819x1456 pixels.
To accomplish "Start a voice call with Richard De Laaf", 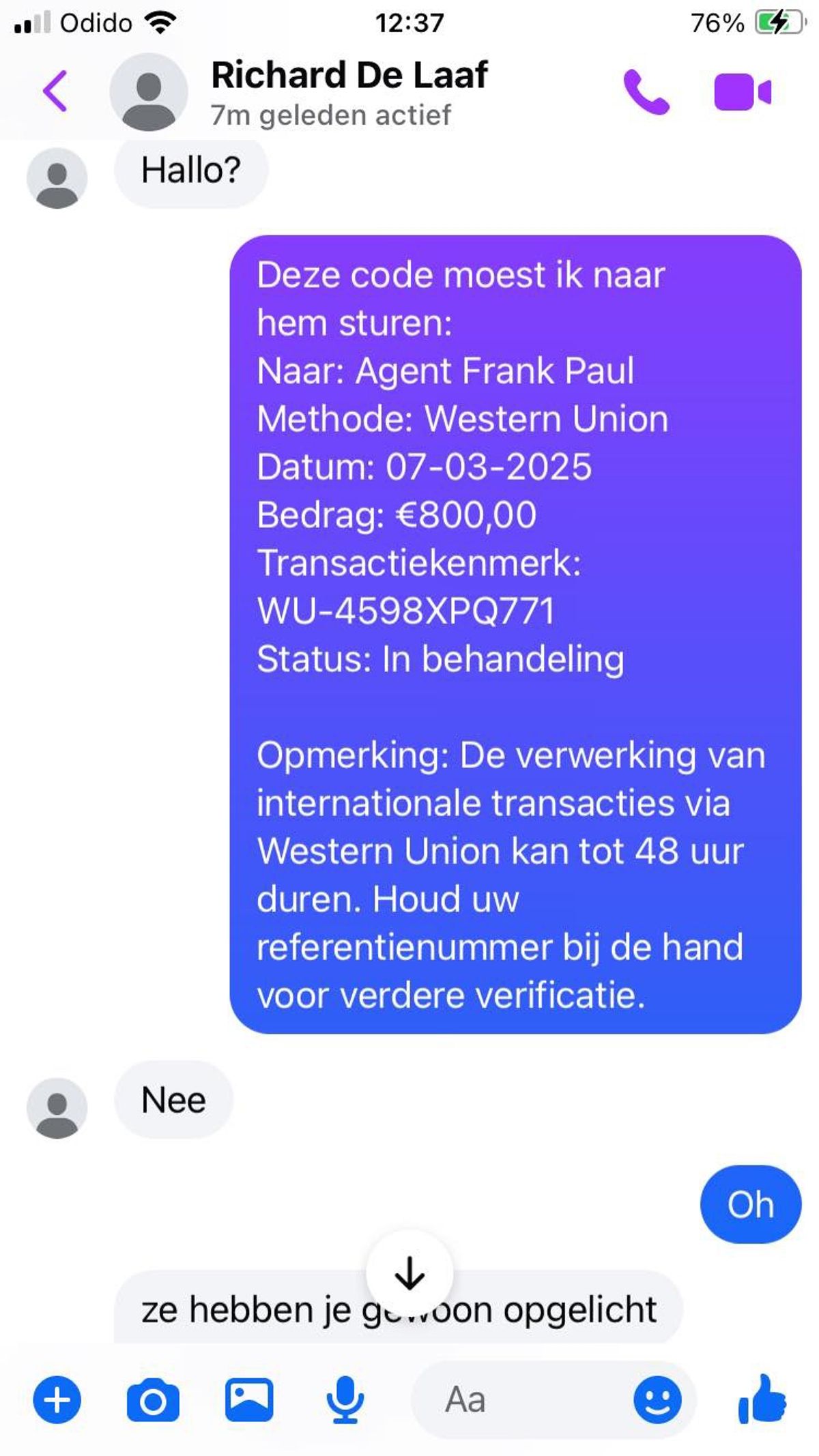I will click(x=646, y=91).
